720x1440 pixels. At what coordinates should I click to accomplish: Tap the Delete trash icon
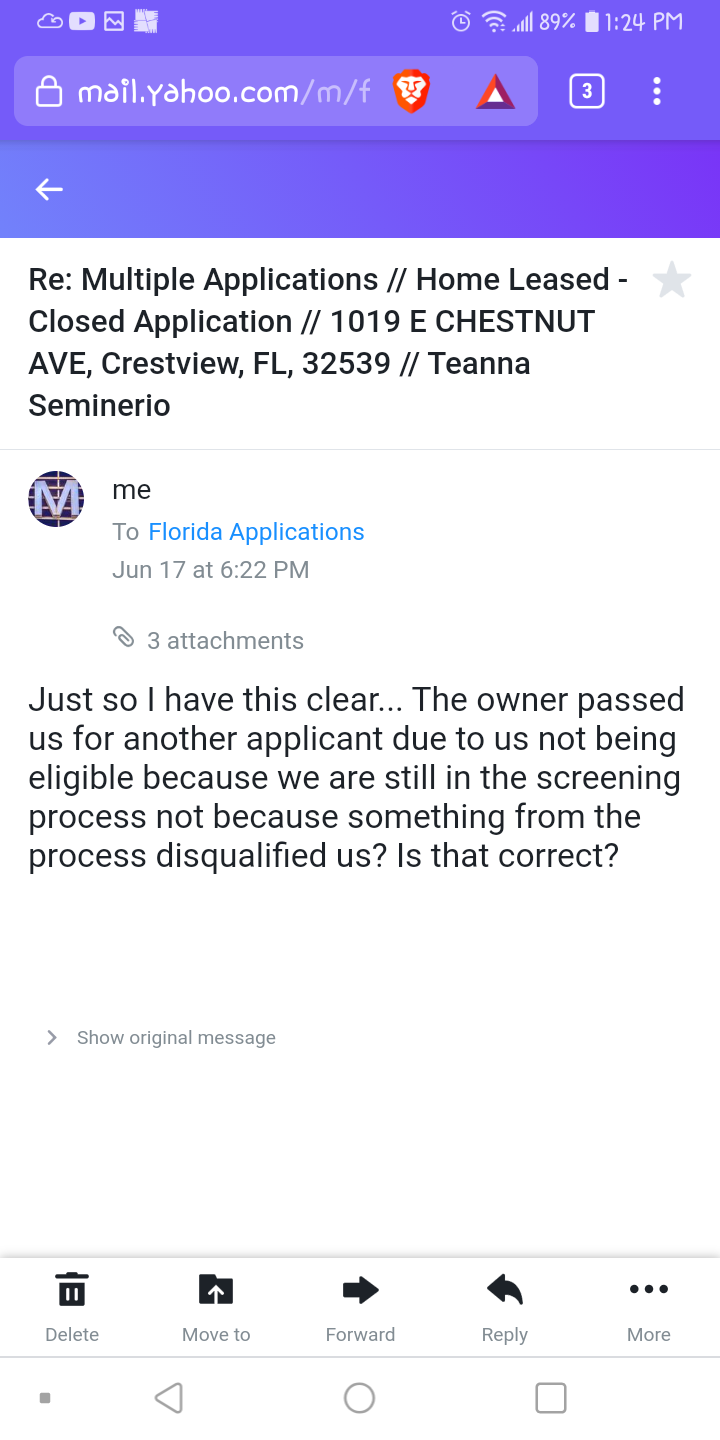point(71,1289)
